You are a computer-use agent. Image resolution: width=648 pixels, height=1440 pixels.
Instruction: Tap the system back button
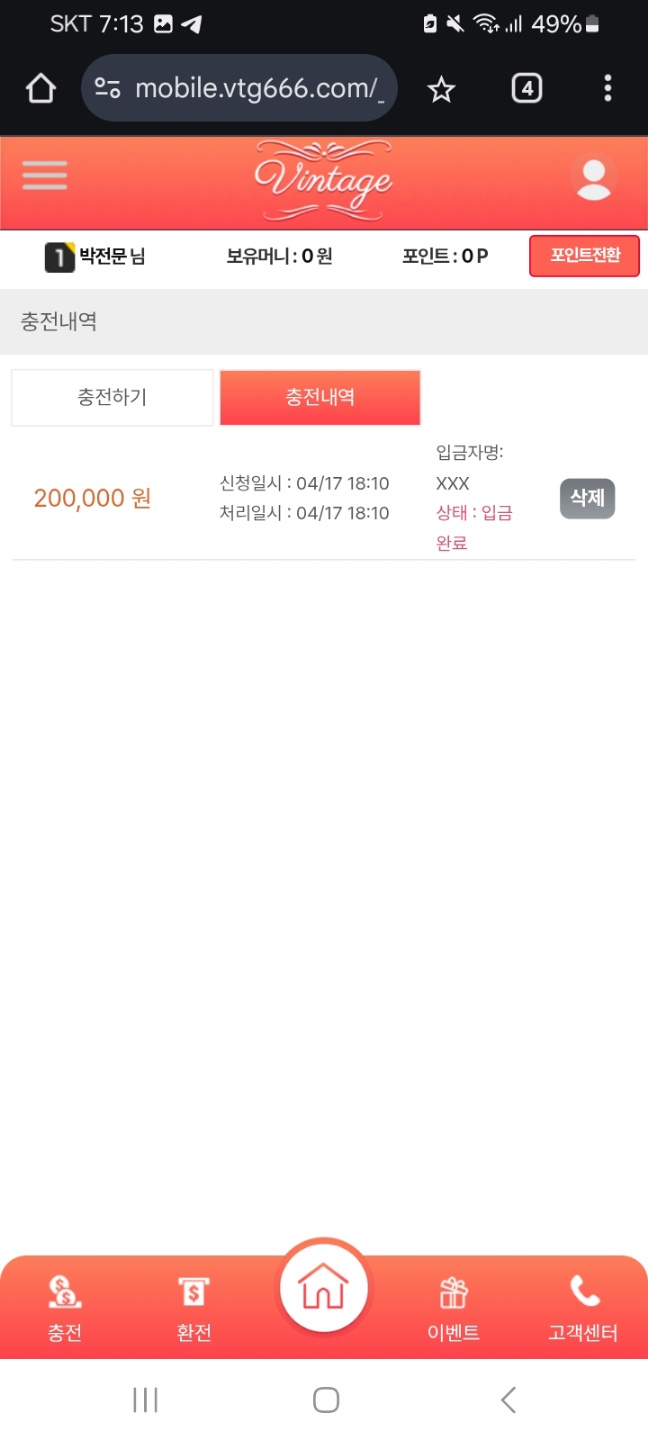tap(508, 1400)
